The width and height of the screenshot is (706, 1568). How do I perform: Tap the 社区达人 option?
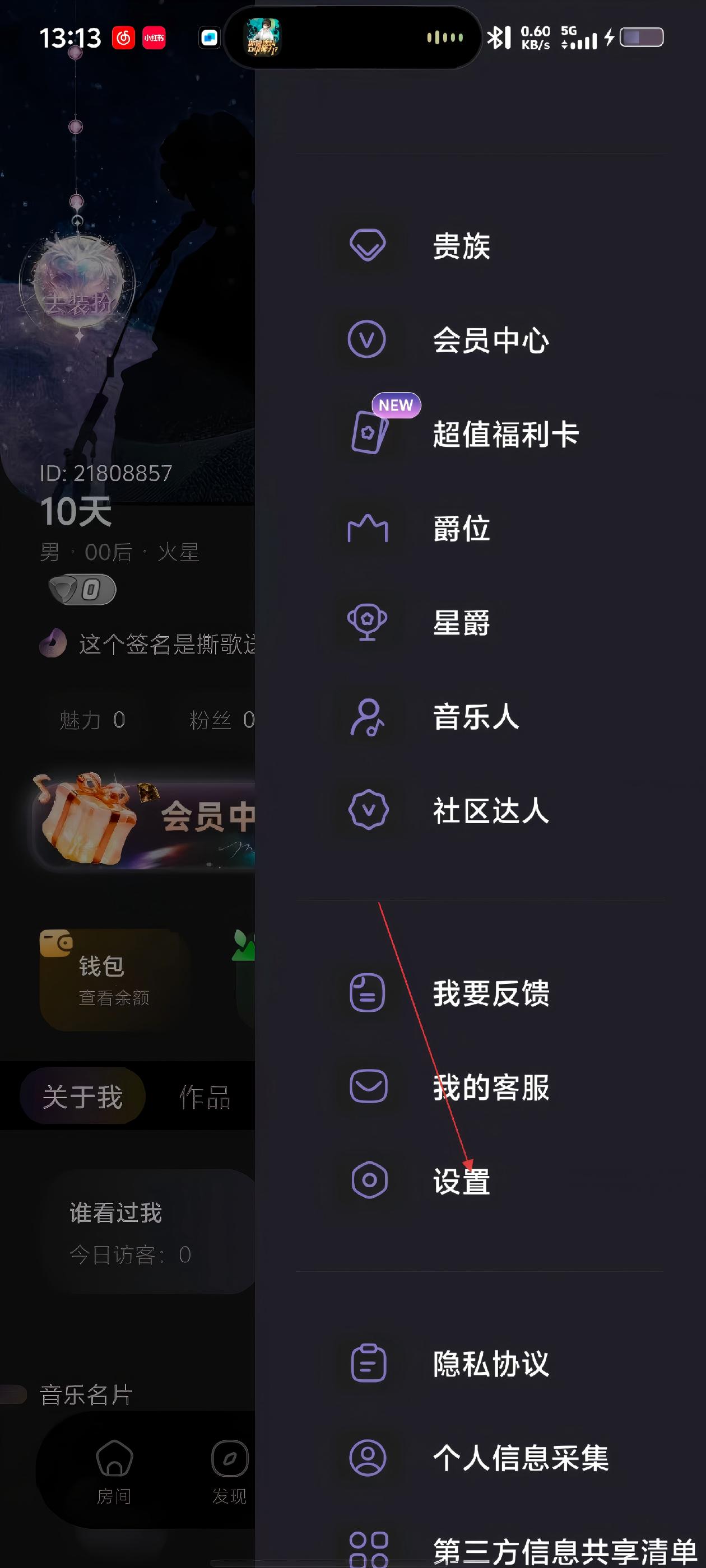coord(490,811)
